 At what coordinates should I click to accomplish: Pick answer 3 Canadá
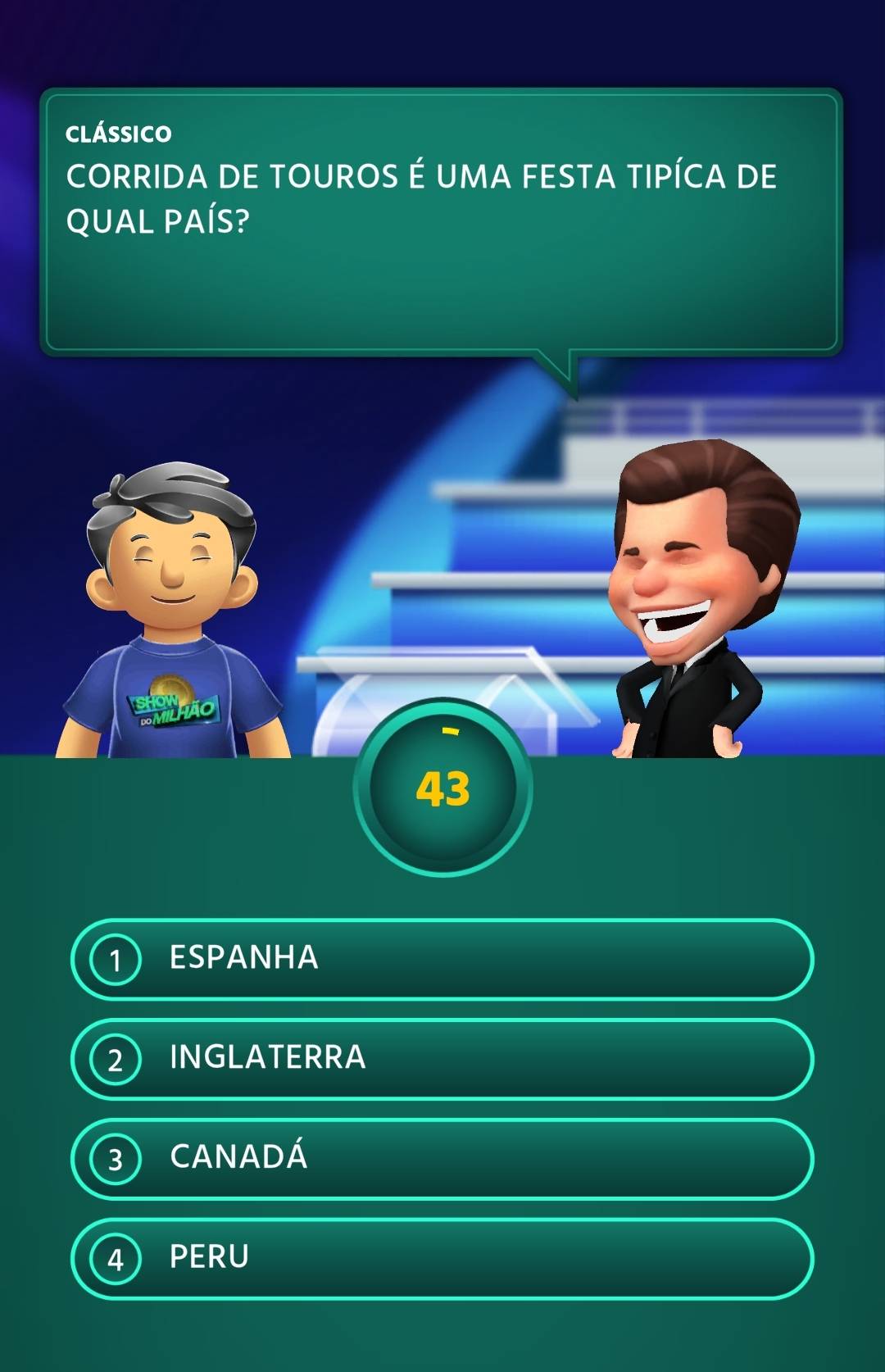tap(442, 1158)
